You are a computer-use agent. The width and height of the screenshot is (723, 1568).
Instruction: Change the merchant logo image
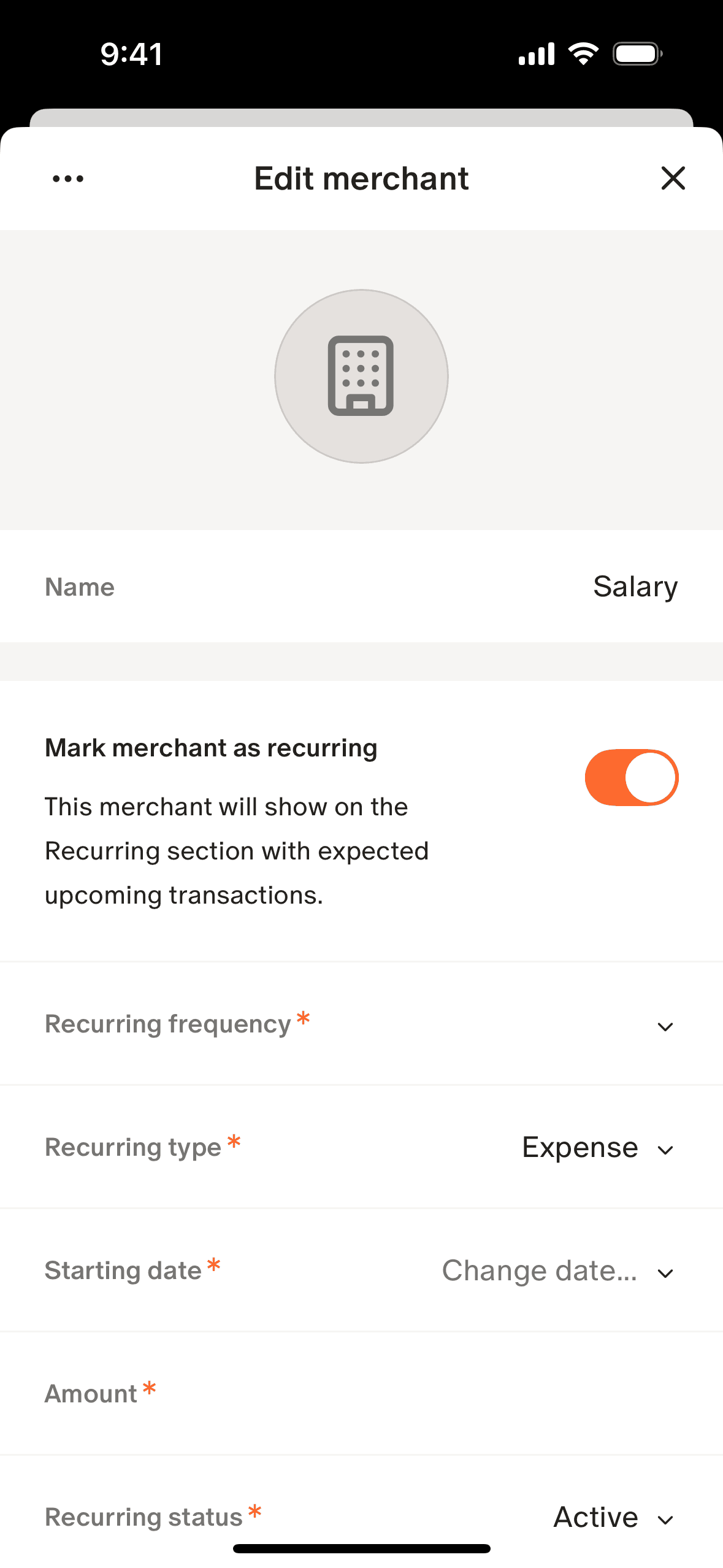click(x=361, y=376)
